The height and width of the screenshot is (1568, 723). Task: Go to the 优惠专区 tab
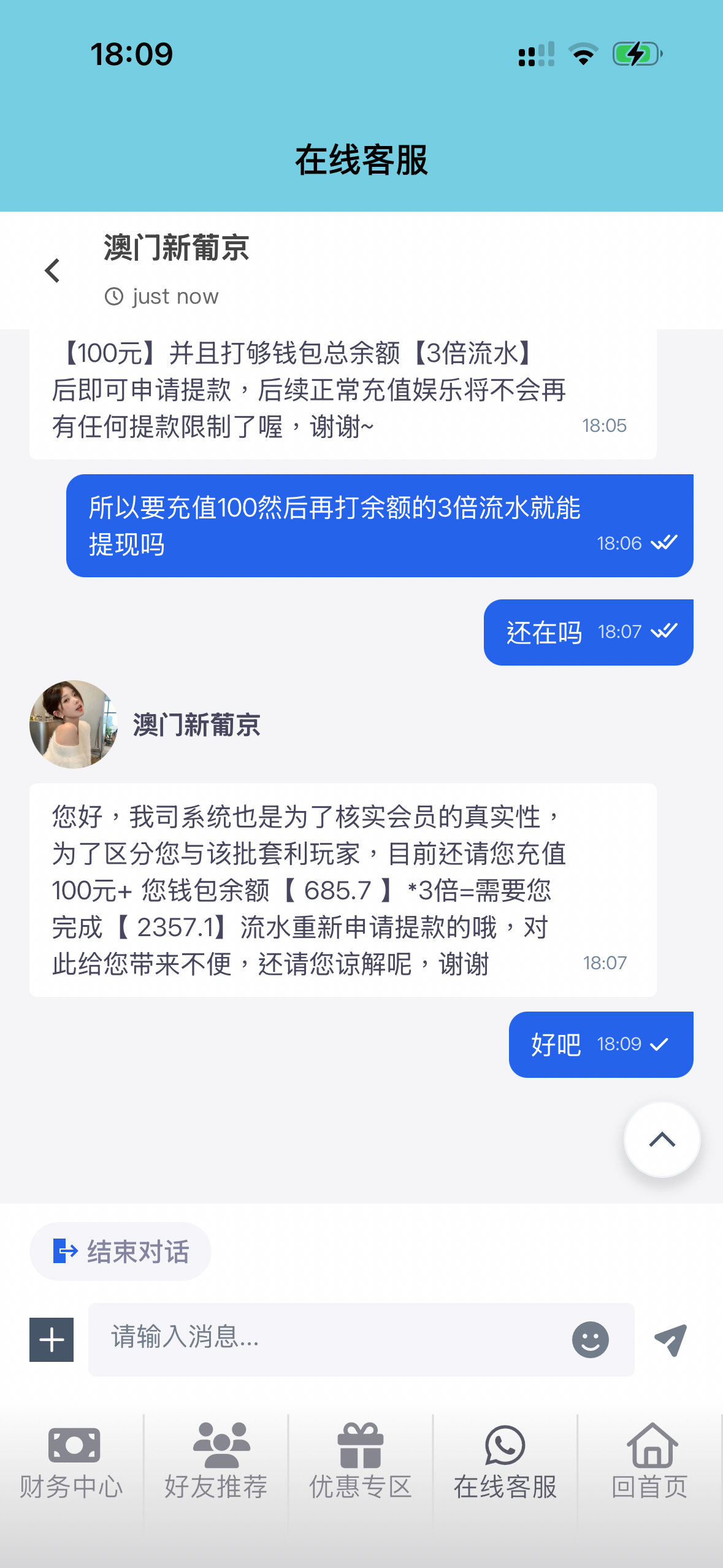pyautogui.click(x=361, y=1463)
